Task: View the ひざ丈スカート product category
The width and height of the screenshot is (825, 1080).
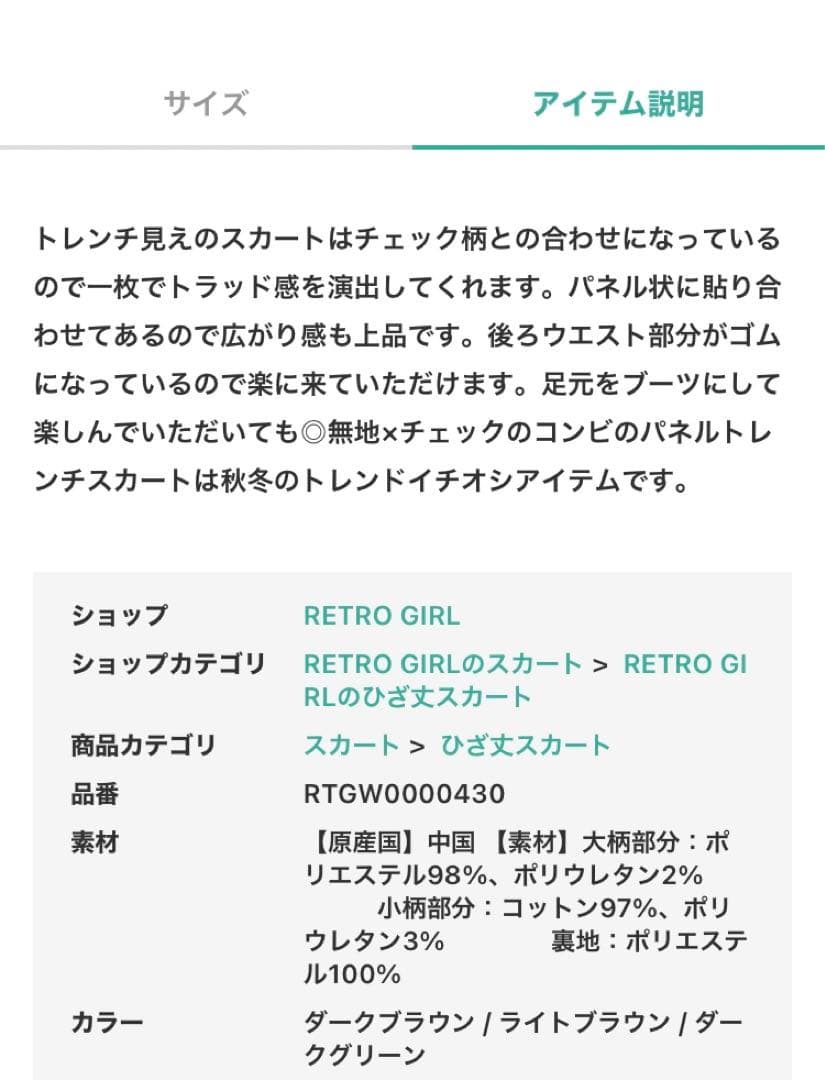Action: (x=525, y=745)
